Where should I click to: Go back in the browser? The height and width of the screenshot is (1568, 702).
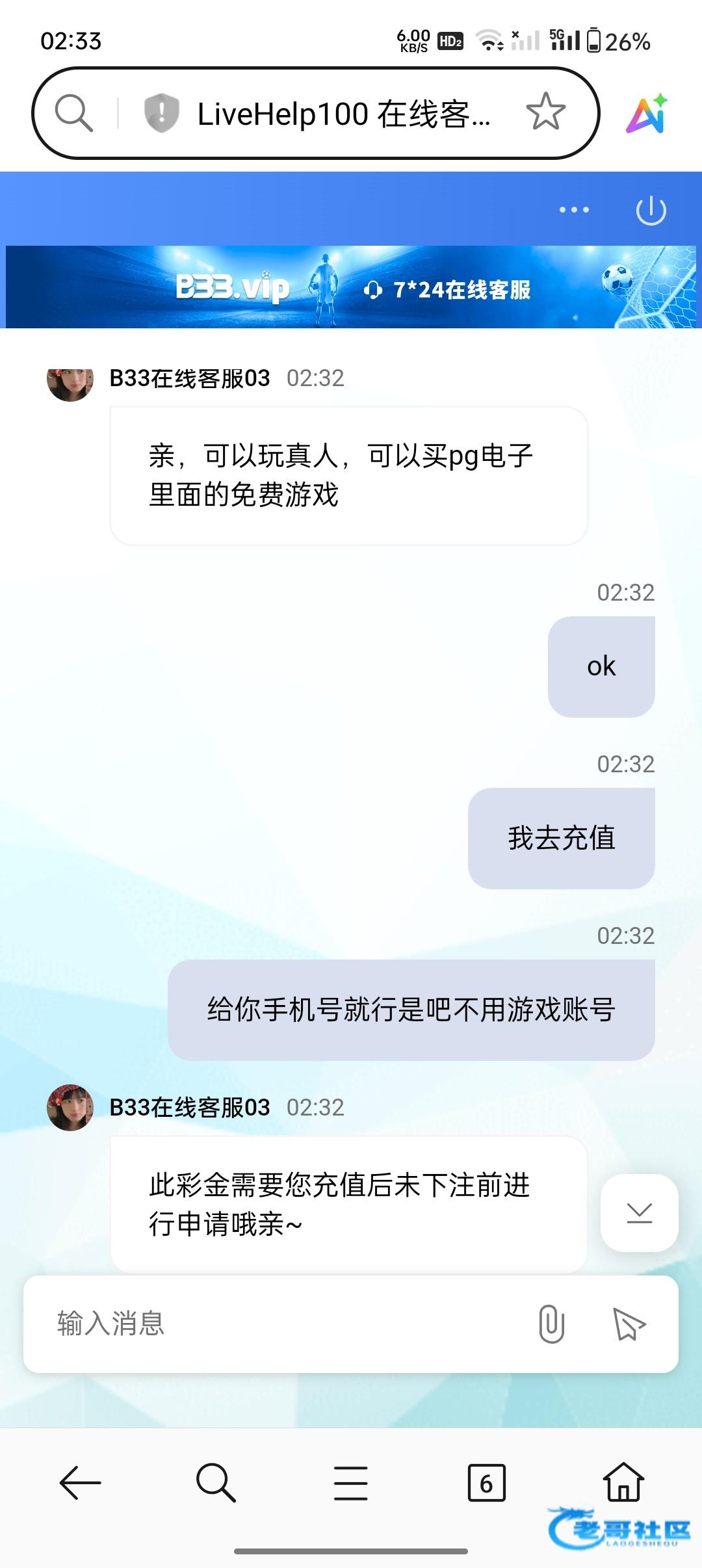coord(80,1483)
